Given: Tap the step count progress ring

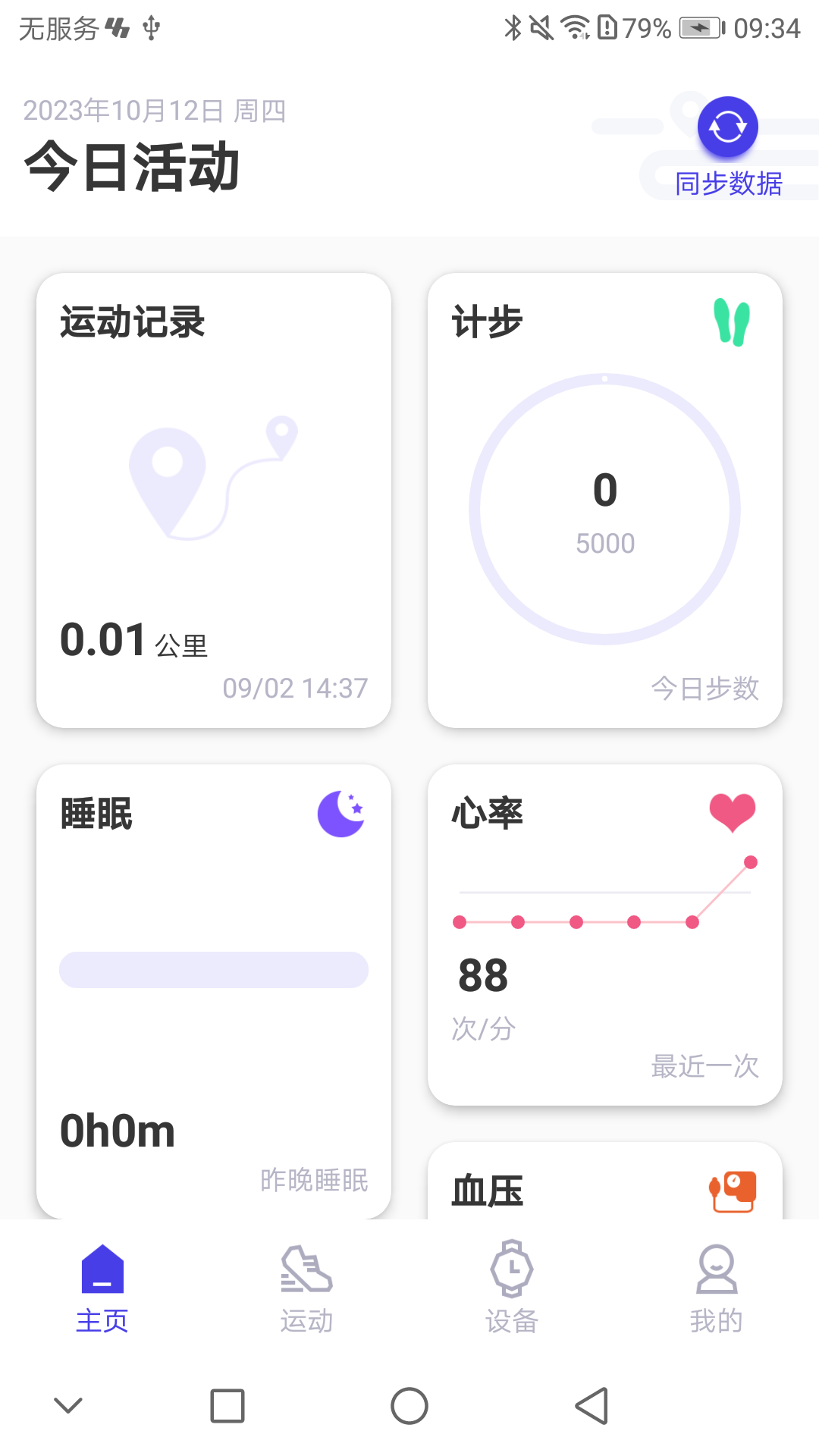Looking at the screenshot, I should (x=605, y=510).
